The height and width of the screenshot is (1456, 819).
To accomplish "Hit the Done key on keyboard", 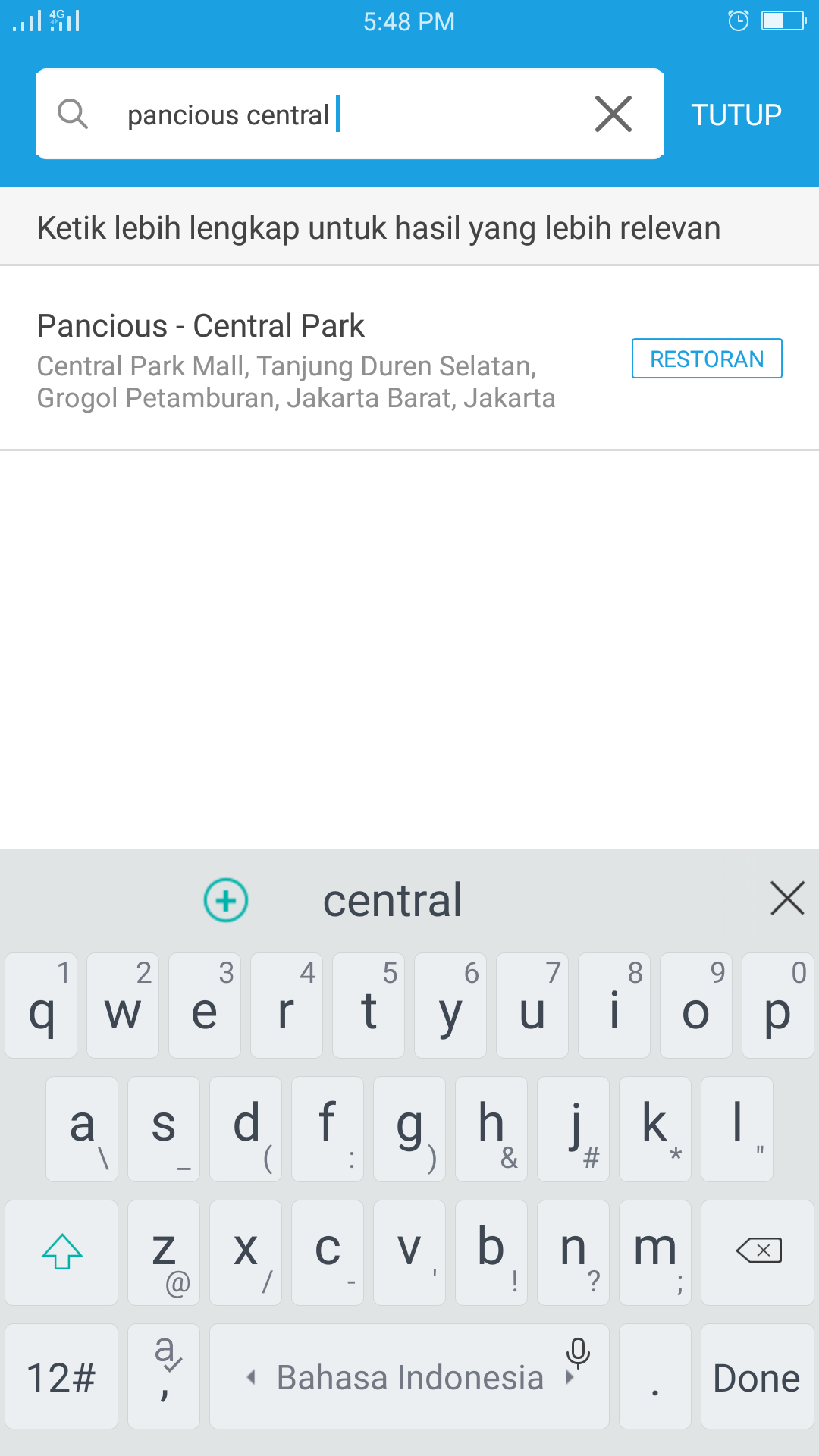I will 757,1376.
